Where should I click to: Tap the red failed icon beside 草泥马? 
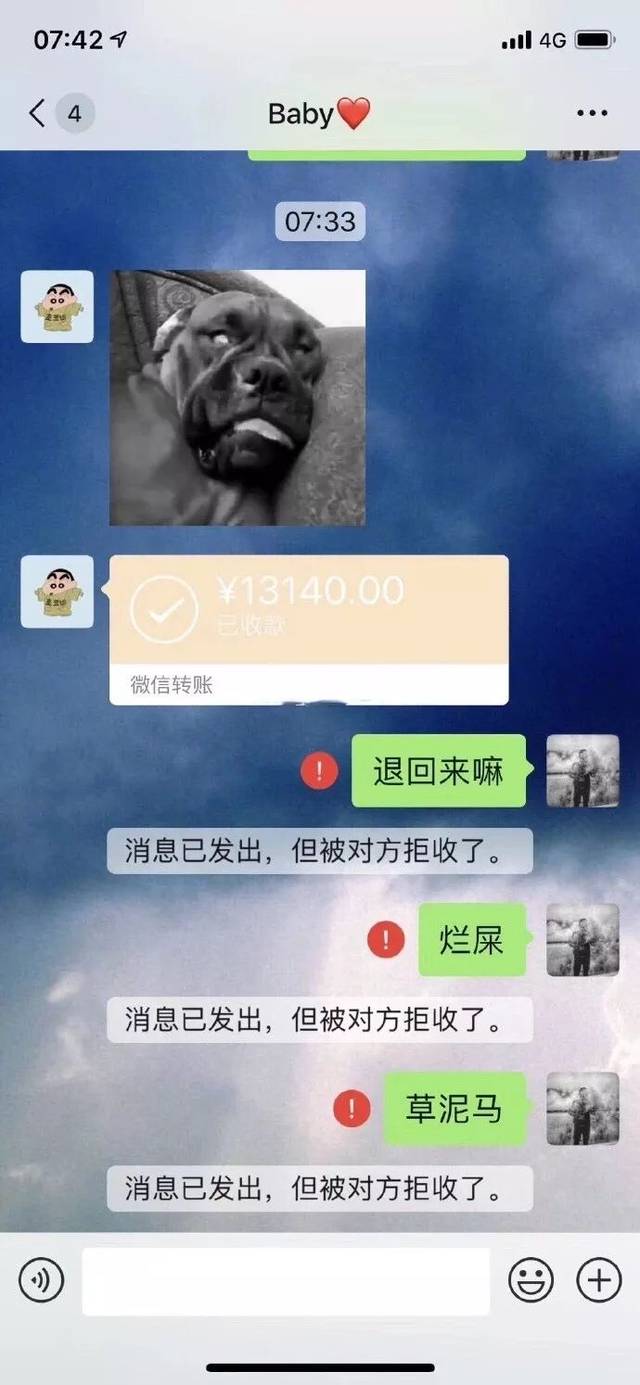click(x=352, y=1108)
